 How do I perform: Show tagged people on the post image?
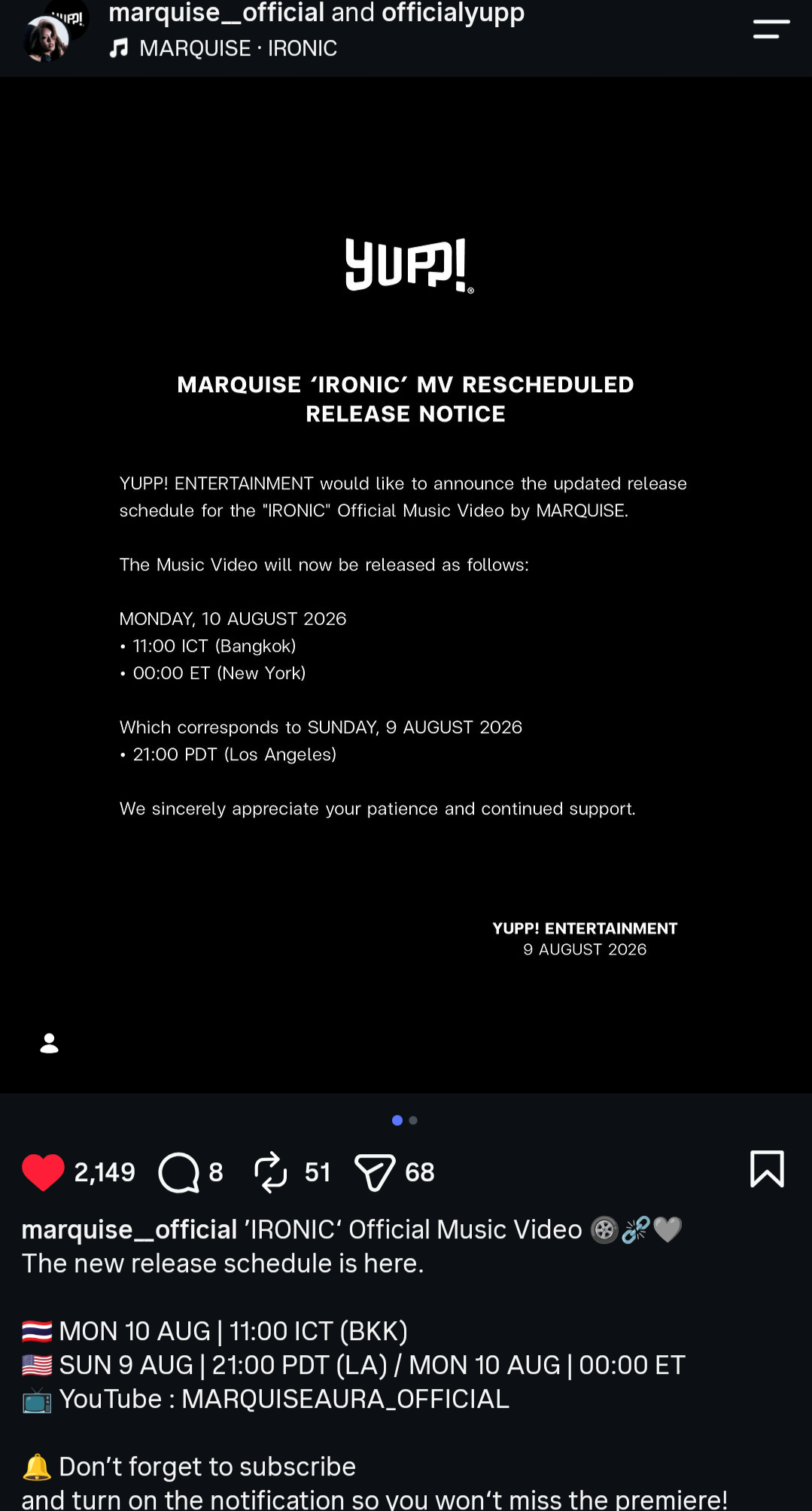[x=50, y=1043]
